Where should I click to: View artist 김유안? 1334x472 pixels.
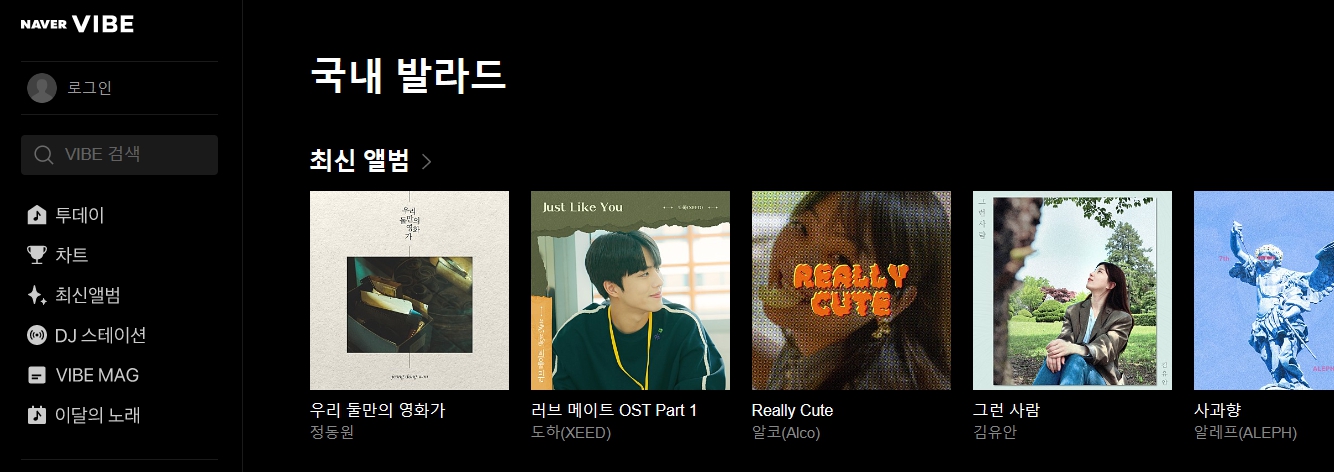pos(994,432)
